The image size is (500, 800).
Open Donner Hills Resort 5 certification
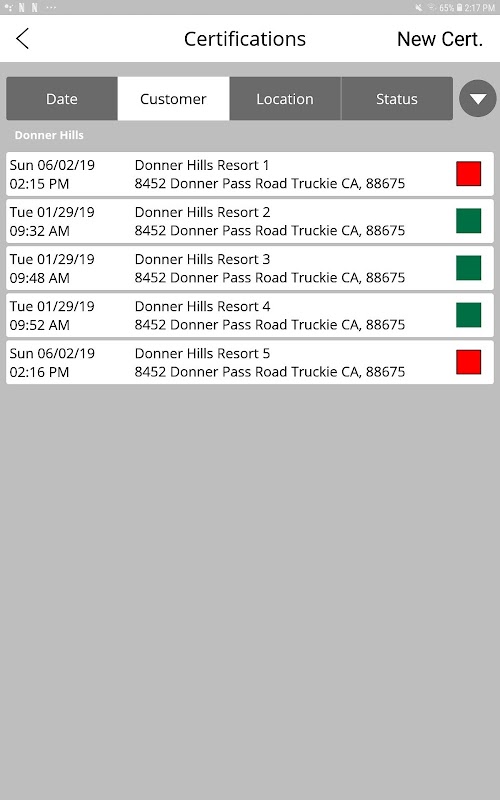250,362
